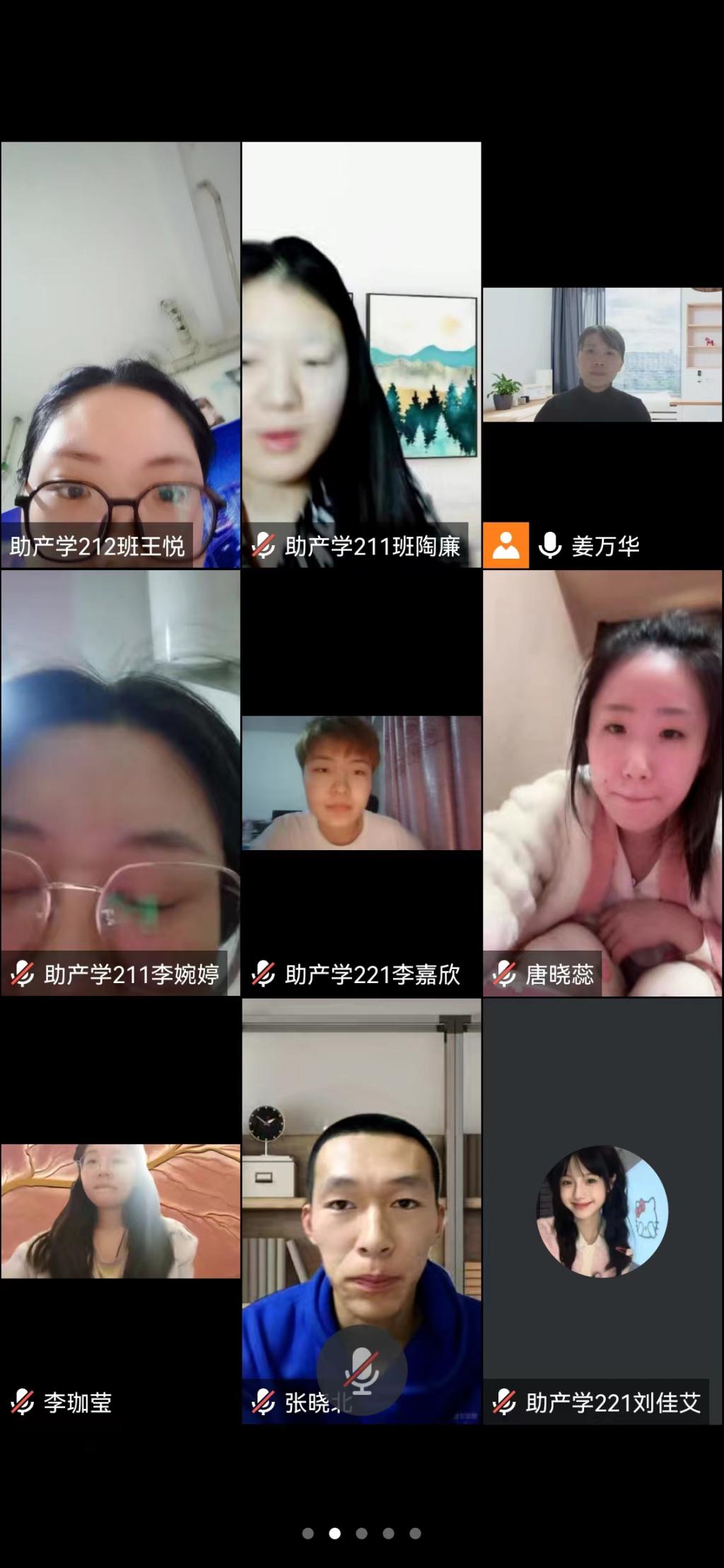View 李珈莹's video tile

coord(120,1211)
